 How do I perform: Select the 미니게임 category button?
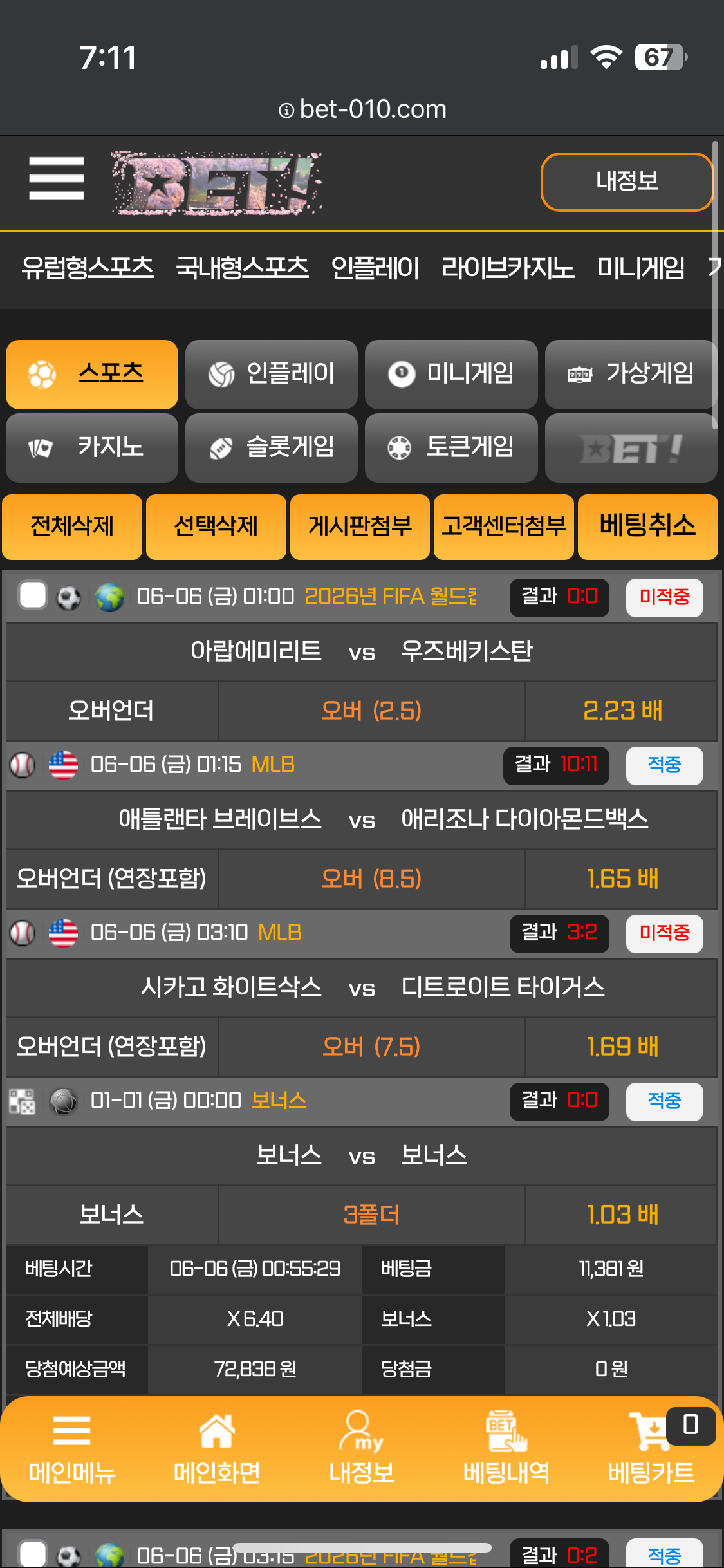point(450,374)
